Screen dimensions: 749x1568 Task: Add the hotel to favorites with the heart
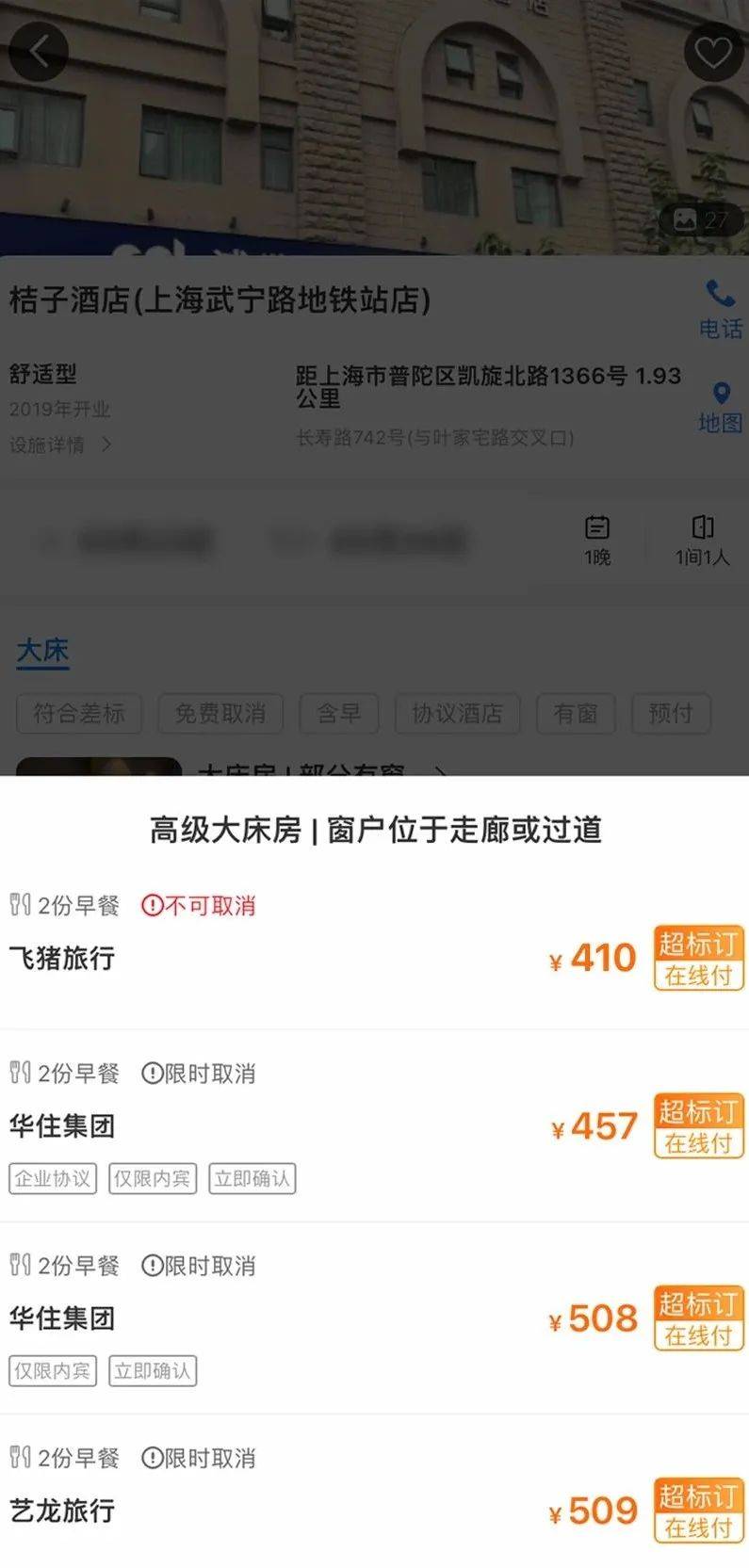tap(713, 52)
